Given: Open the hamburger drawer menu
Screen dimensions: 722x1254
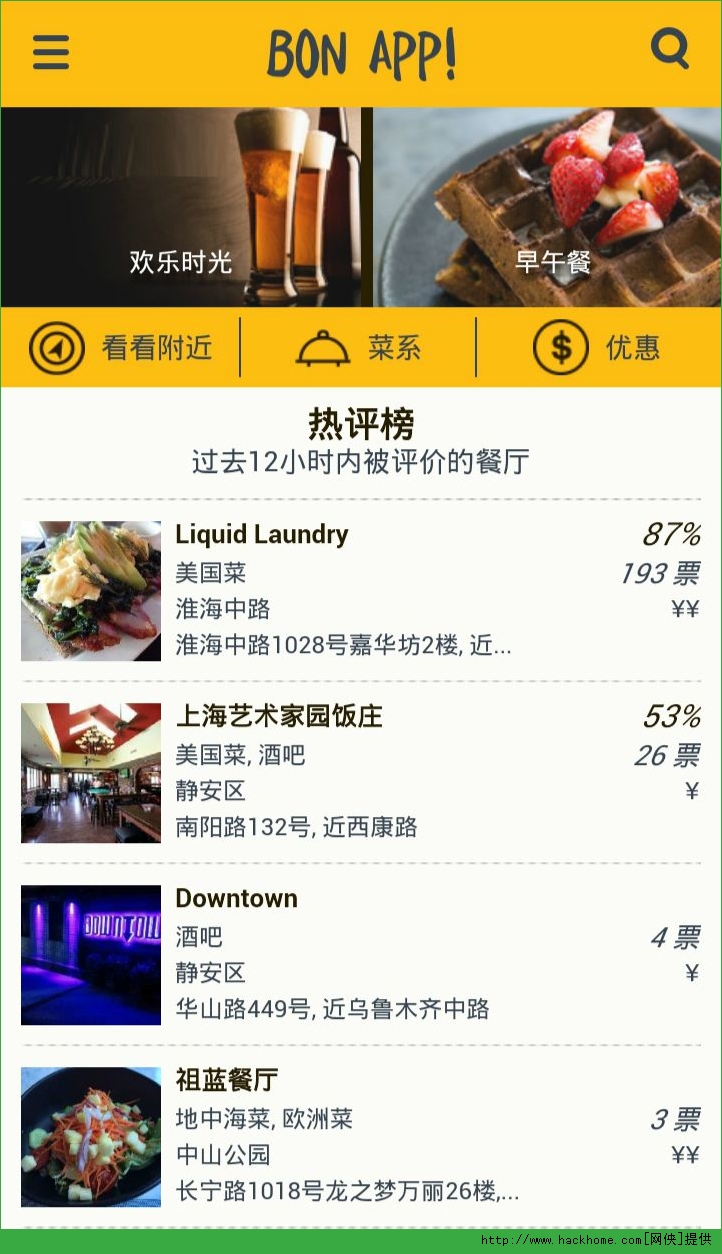Looking at the screenshot, I should coord(51,52).
